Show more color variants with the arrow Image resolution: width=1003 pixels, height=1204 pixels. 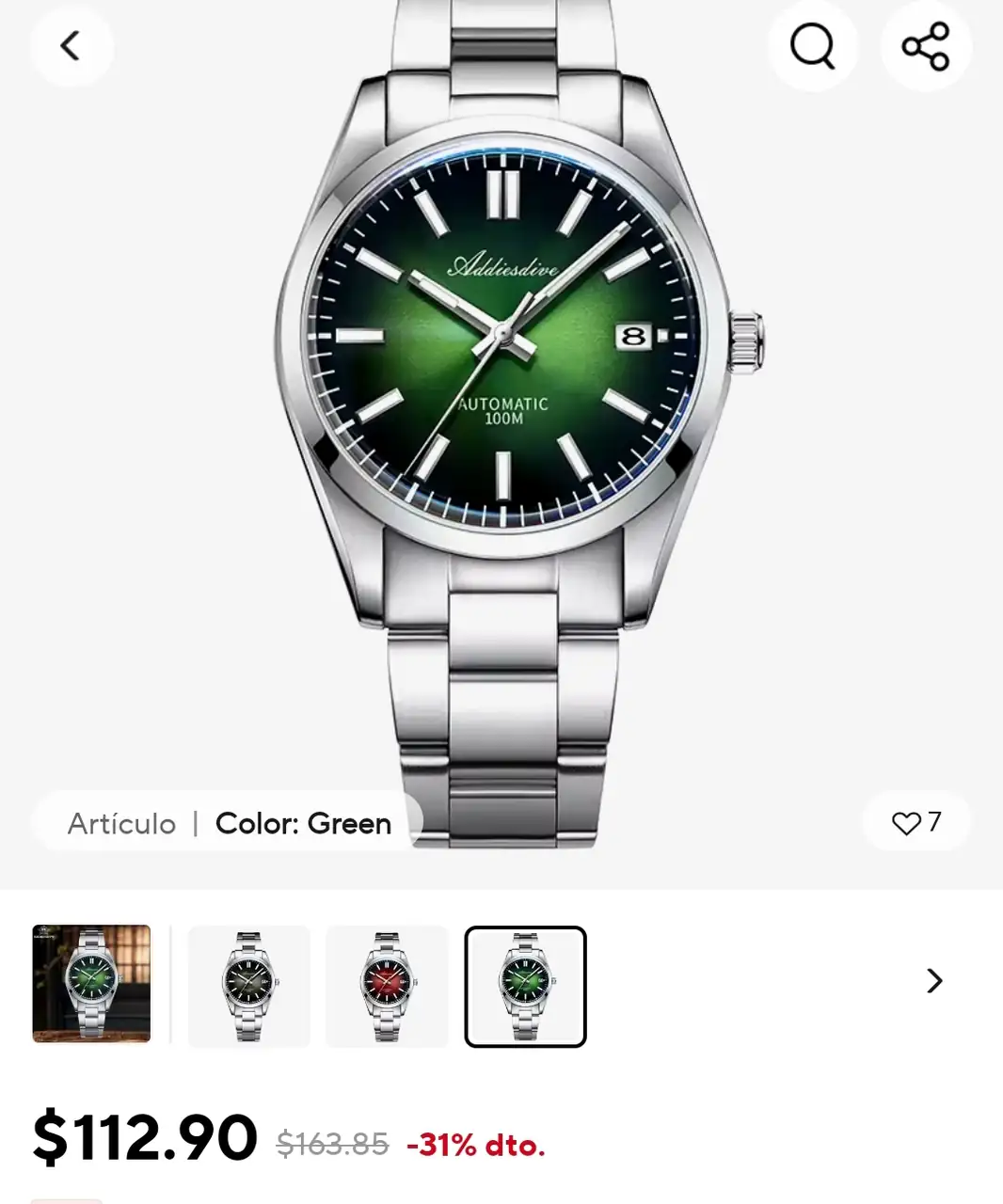[x=933, y=981]
